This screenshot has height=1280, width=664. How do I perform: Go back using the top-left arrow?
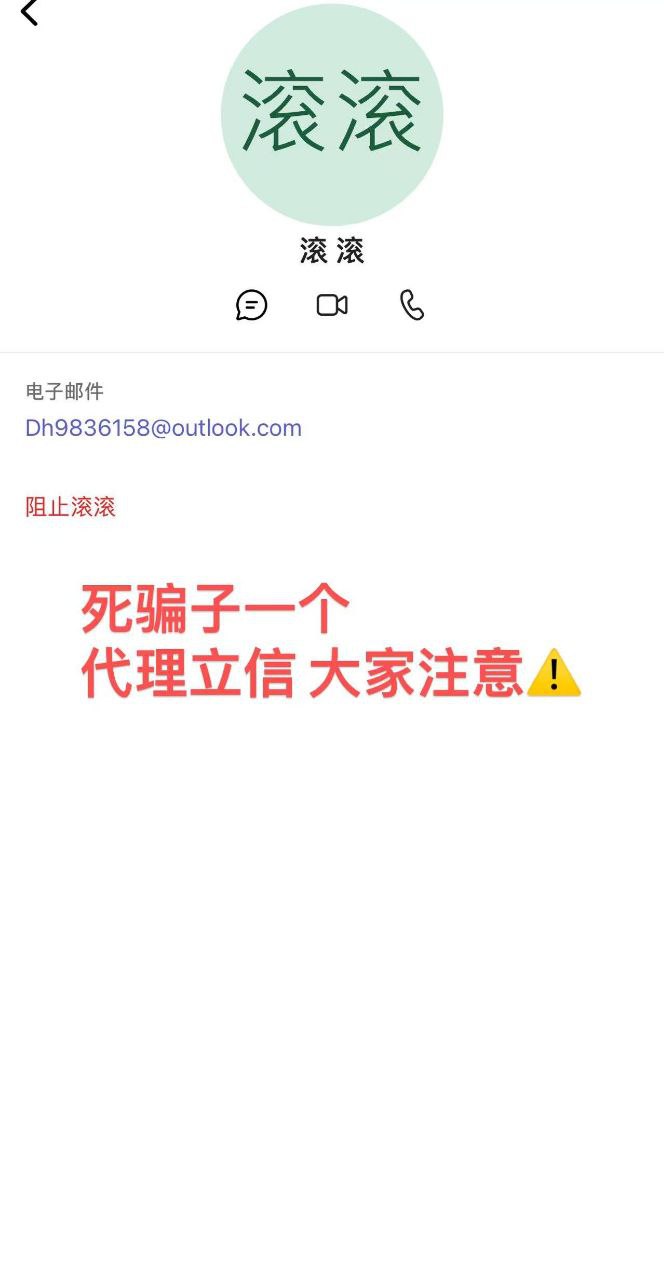coord(29,13)
